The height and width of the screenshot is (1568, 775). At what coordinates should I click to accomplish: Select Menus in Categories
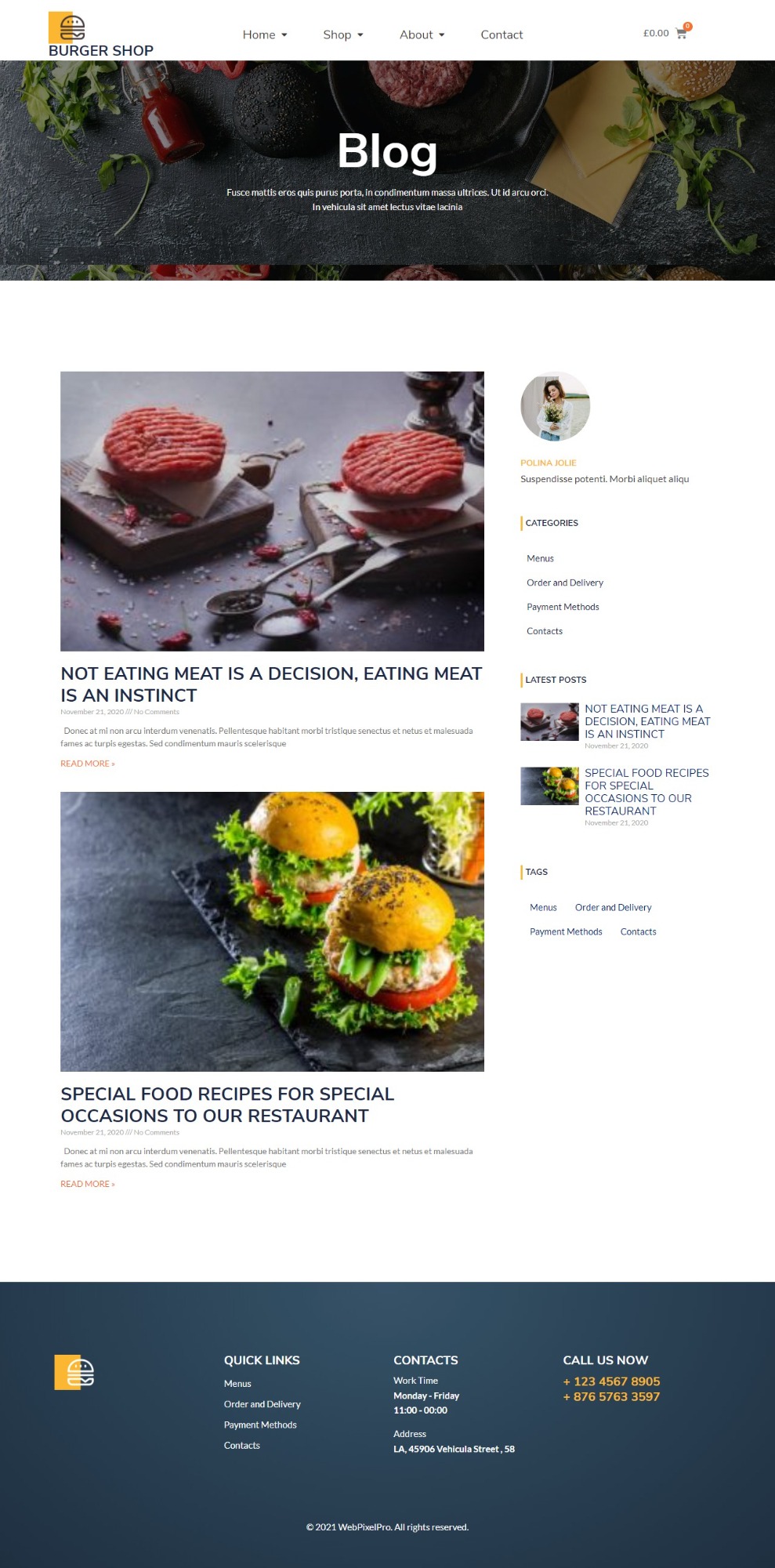[540, 558]
